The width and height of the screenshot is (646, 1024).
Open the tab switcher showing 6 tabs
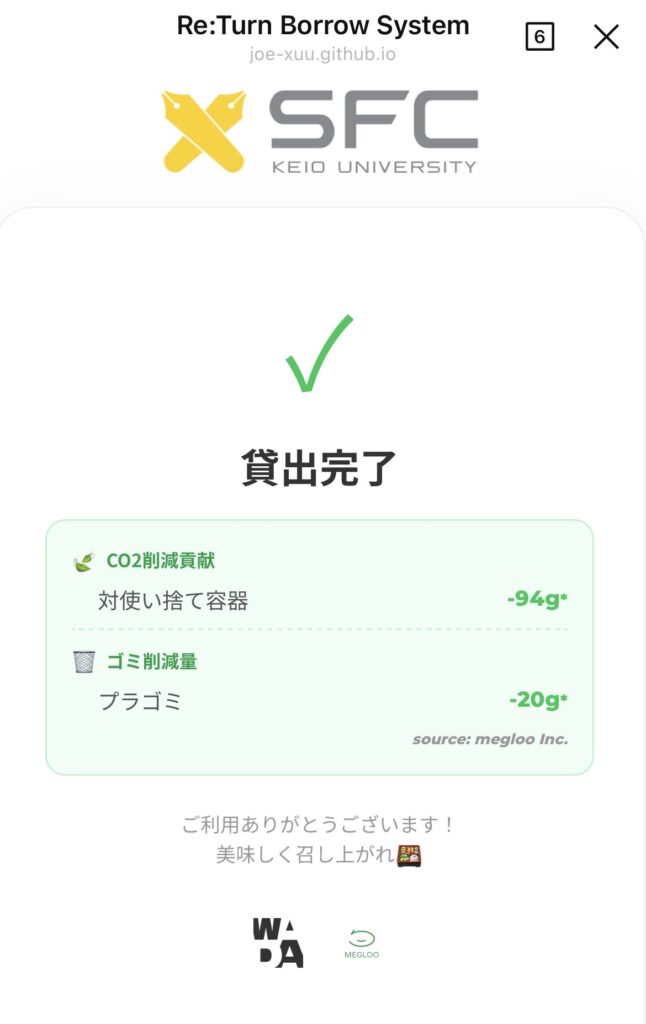pos(539,37)
